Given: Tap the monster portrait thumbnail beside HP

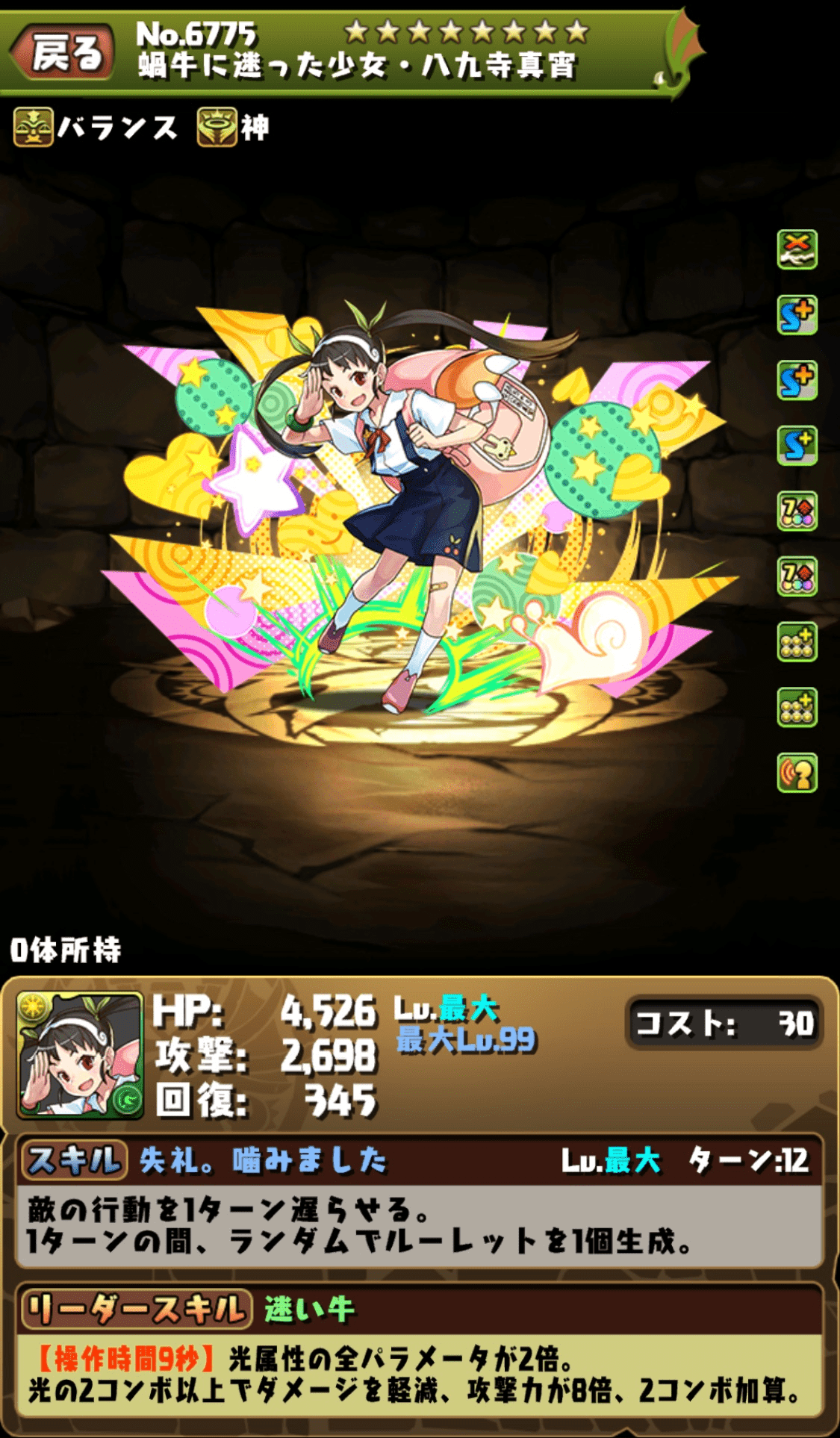Looking at the screenshot, I should (80, 1054).
